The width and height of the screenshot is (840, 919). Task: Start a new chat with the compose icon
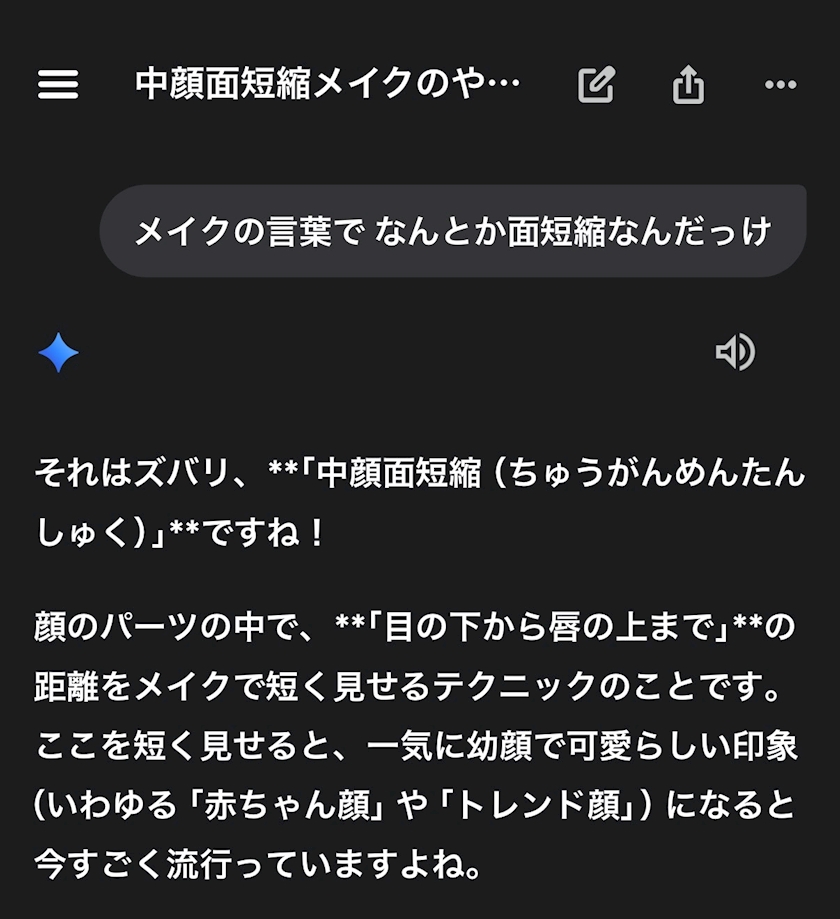(x=596, y=85)
